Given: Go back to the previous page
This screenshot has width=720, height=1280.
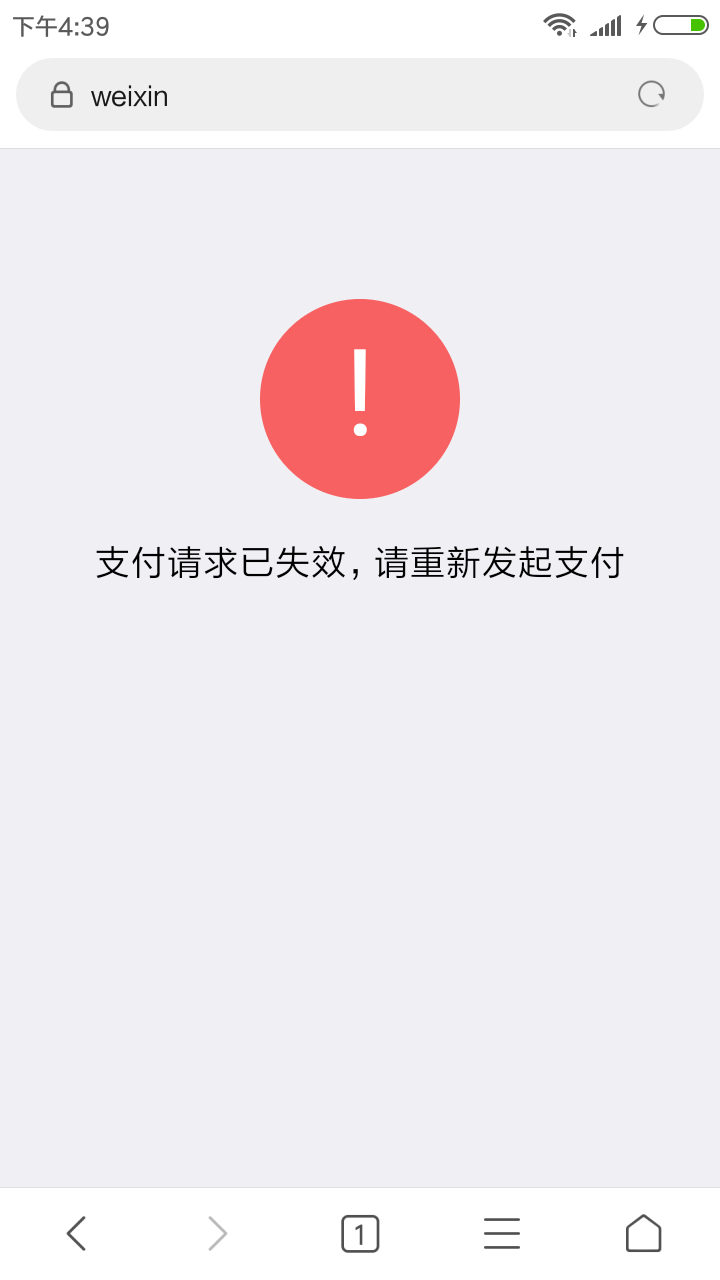Looking at the screenshot, I should (76, 1233).
